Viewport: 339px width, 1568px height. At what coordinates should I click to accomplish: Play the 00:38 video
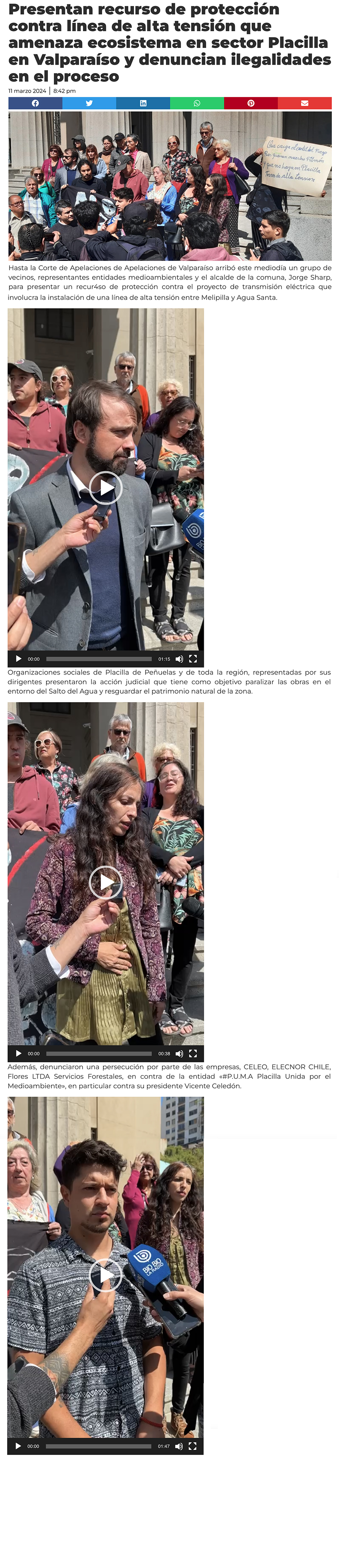106,881
